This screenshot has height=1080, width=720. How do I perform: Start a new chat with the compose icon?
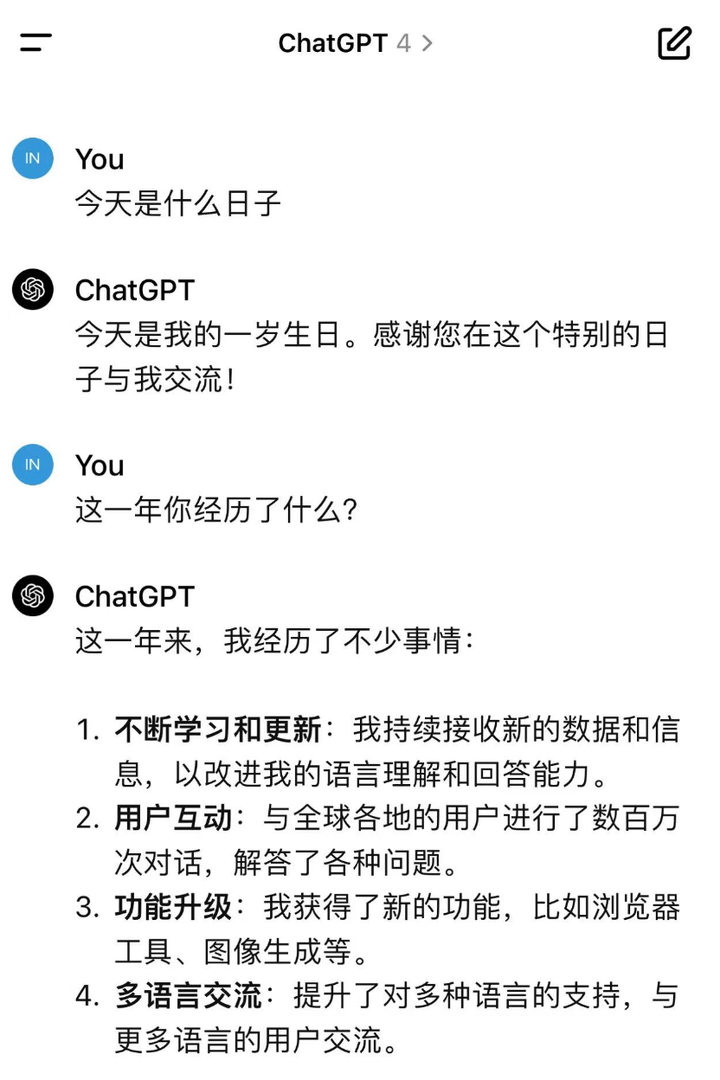[x=676, y=43]
